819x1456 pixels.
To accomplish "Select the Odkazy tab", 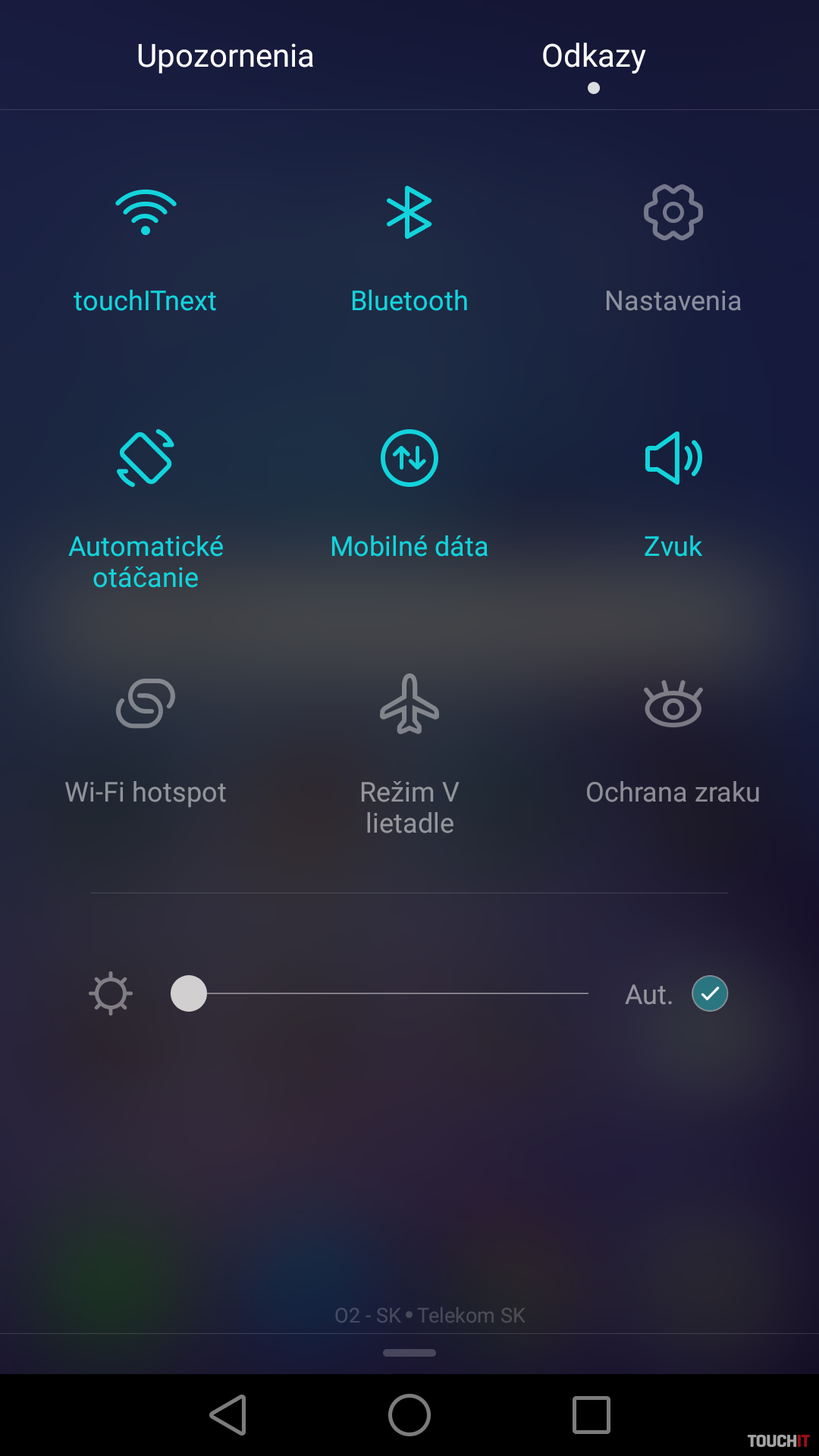I will (x=593, y=57).
